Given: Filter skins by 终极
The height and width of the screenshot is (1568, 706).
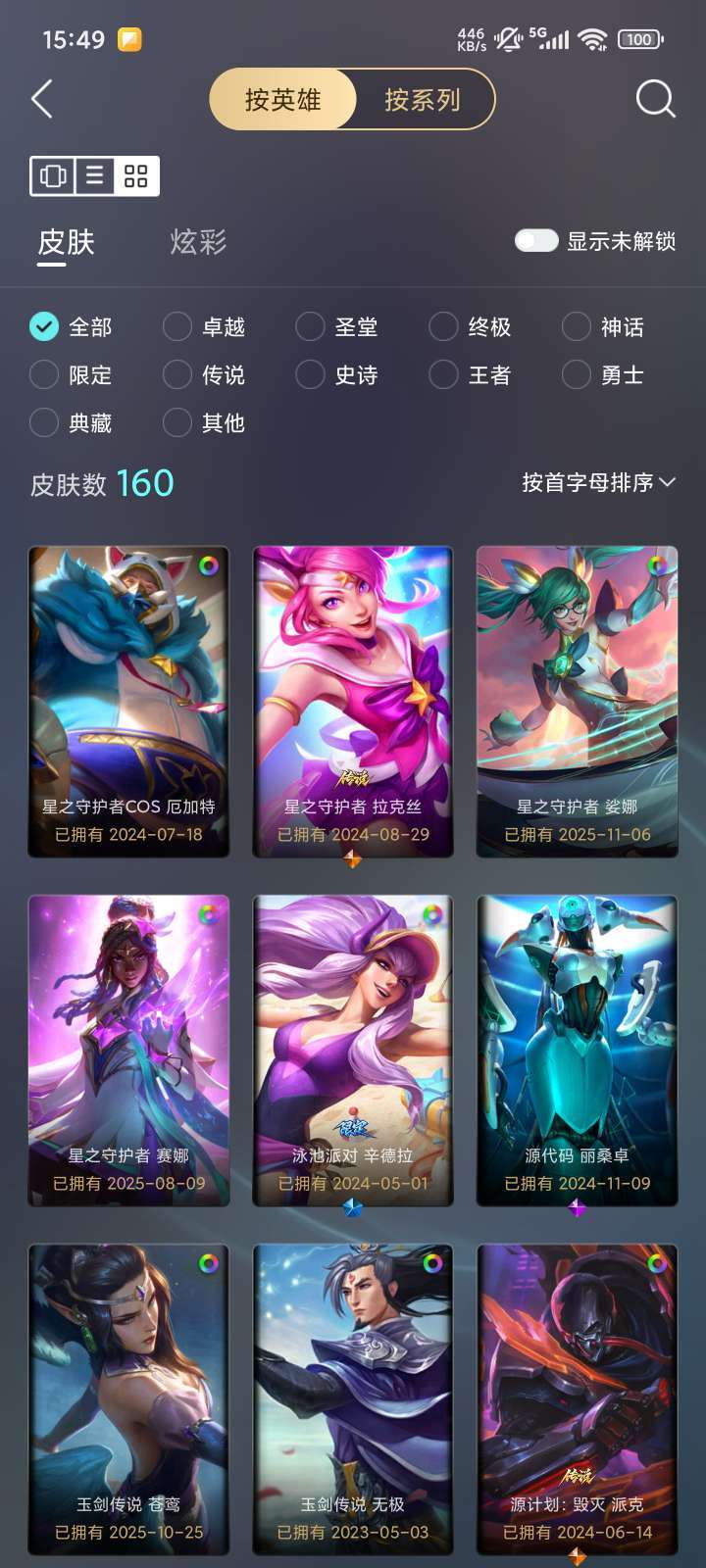Looking at the screenshot, I should [x=471, y=326].
